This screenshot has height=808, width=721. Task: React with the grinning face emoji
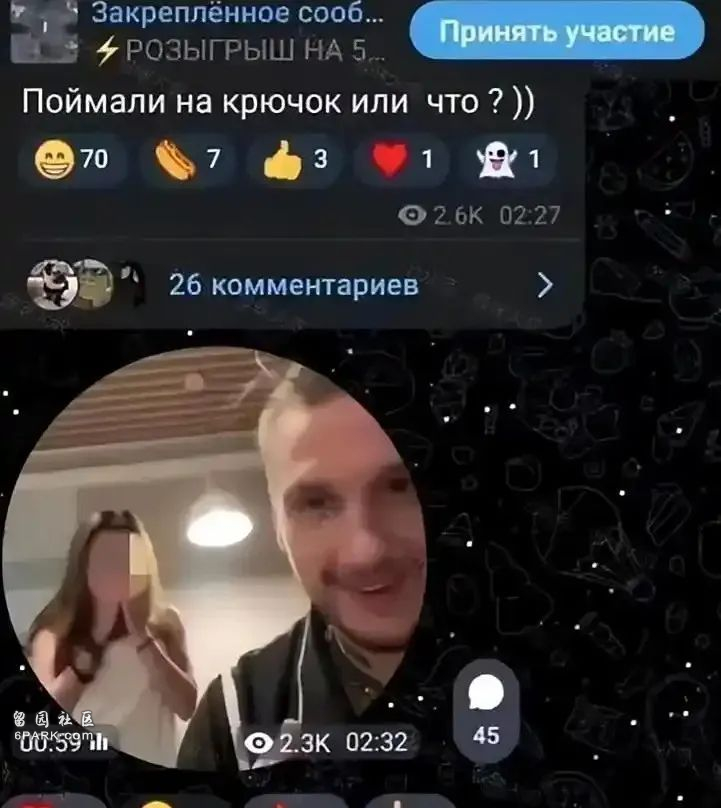click(x=72, y=160)
